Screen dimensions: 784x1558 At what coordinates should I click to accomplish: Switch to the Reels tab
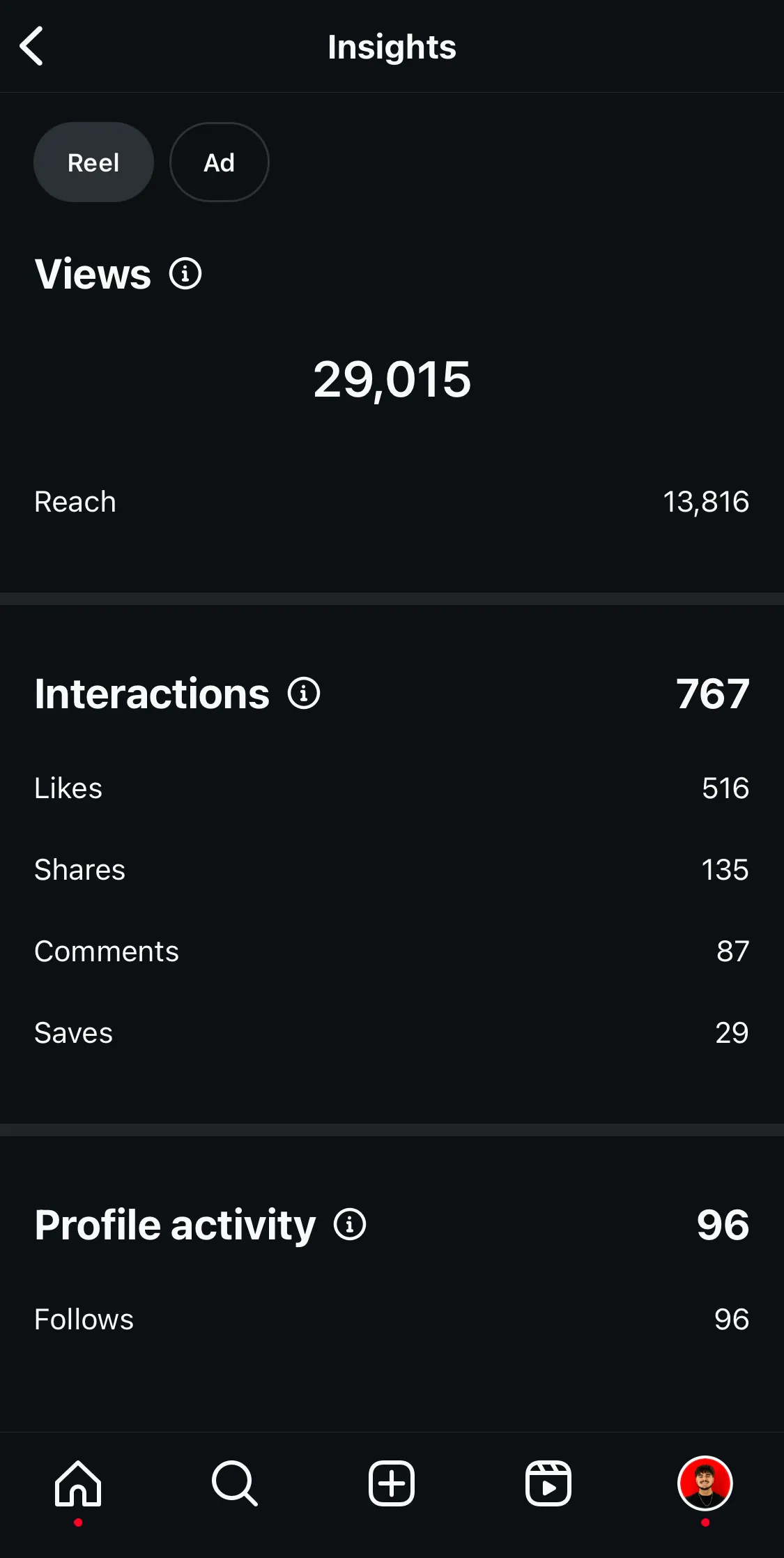click(x=548, y=1484)
